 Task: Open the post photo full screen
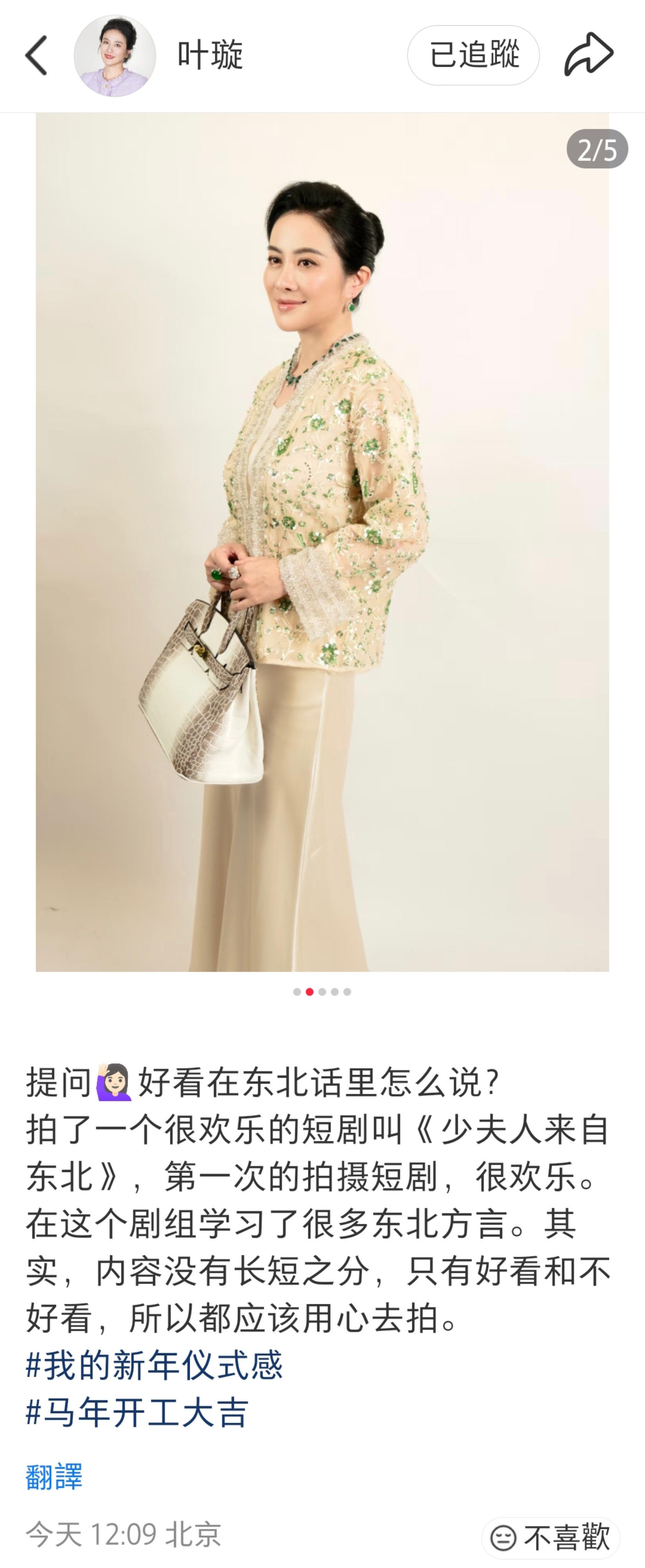(322, 542)
